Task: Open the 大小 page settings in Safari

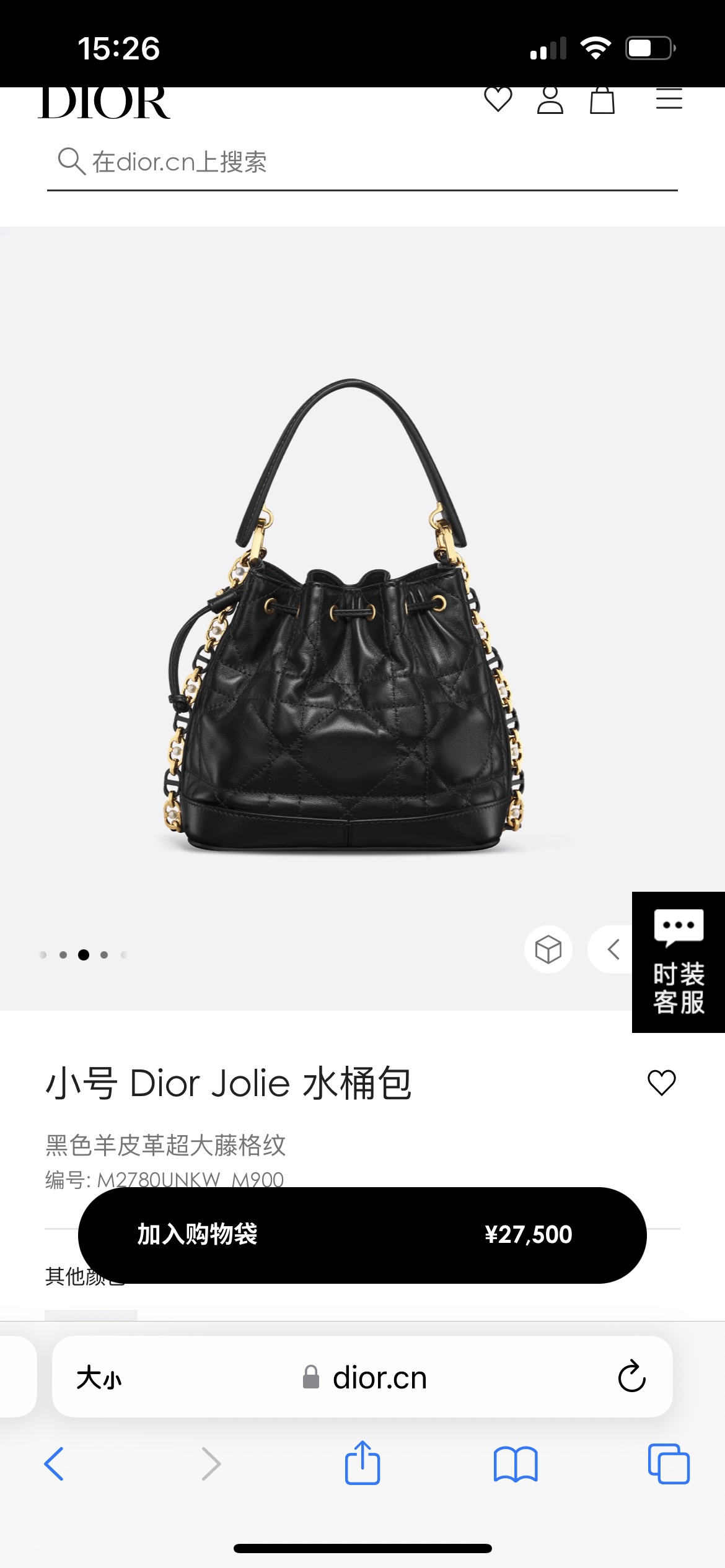Action: coord(99,1378)
